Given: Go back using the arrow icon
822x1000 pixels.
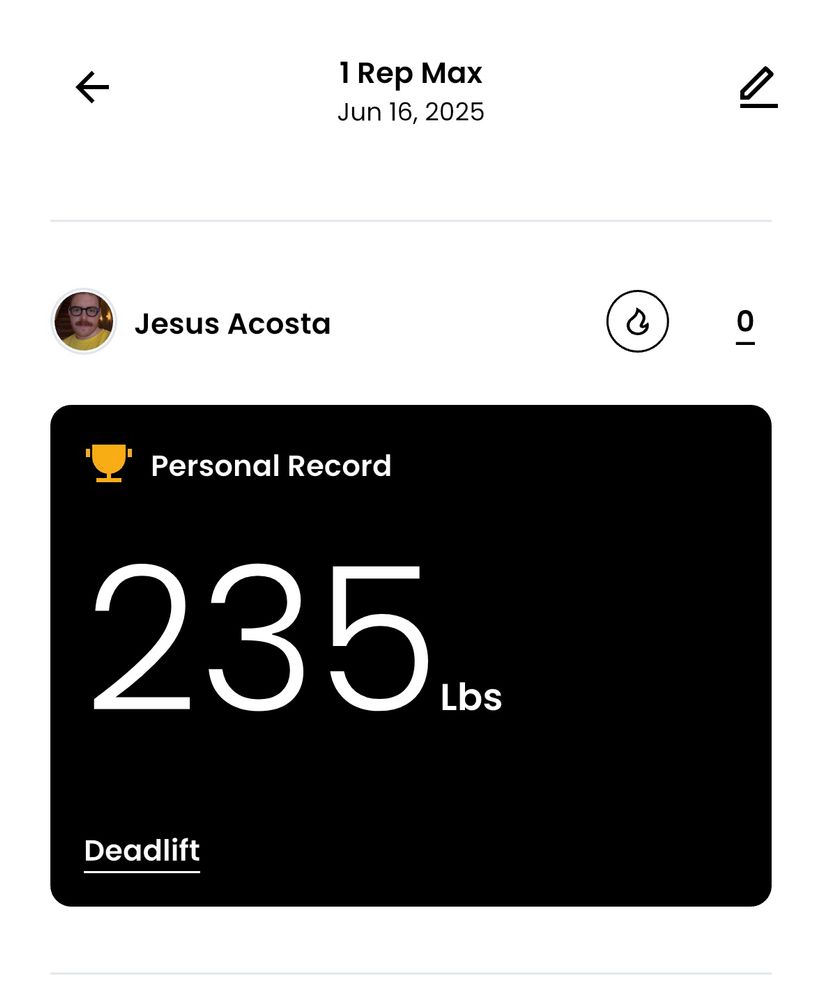Looking at the screenshot, I should click(92, 88).
